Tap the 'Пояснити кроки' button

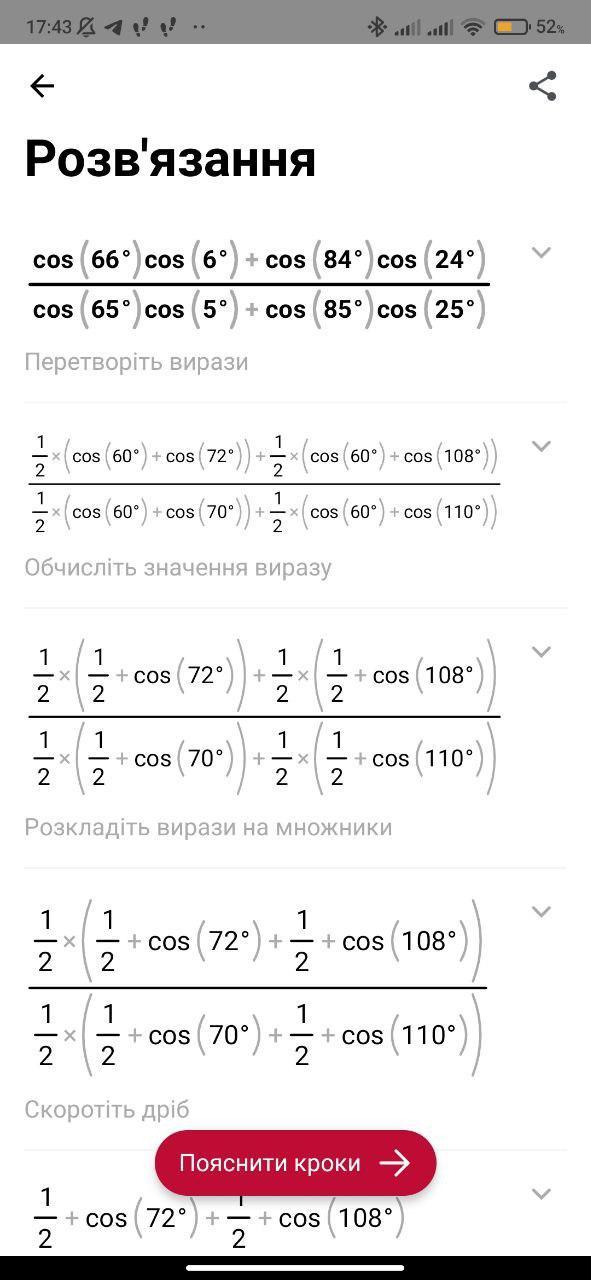[295, 1163]
